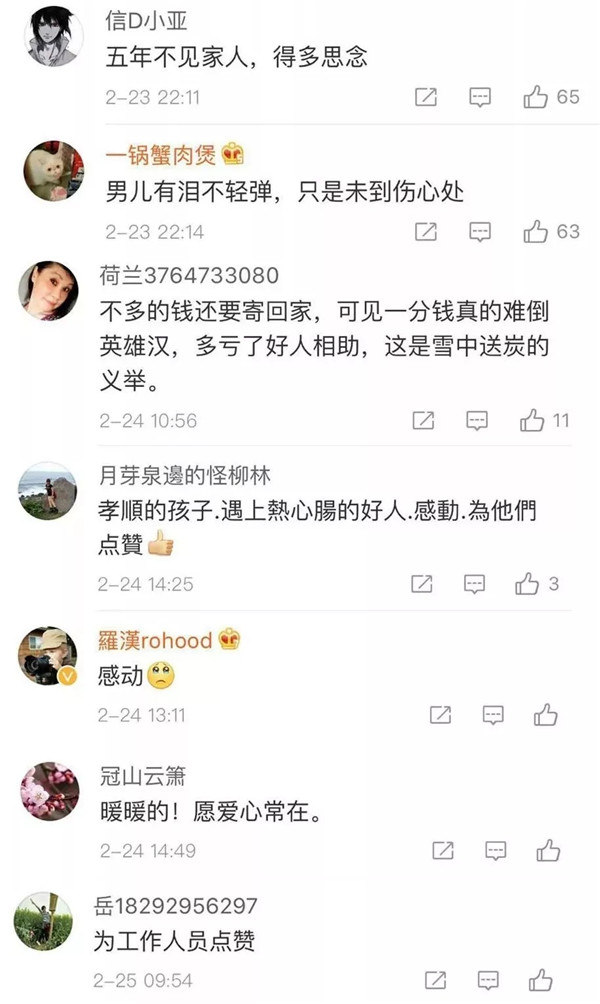Like the comment by 荷兰3764733080
Screen dimensions: 600x1004
(x=532, y=420)
